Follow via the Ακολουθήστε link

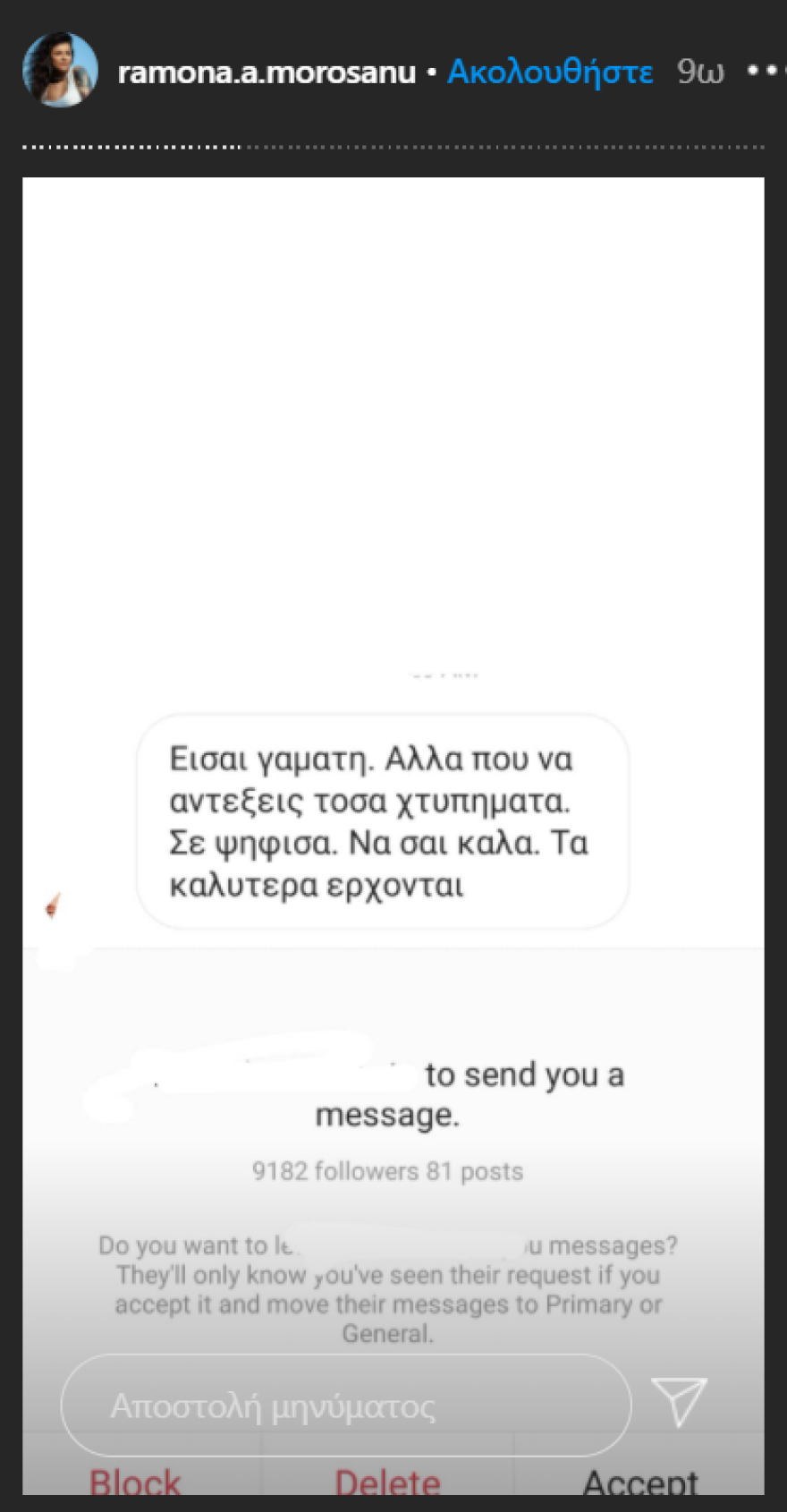point(550,73)
